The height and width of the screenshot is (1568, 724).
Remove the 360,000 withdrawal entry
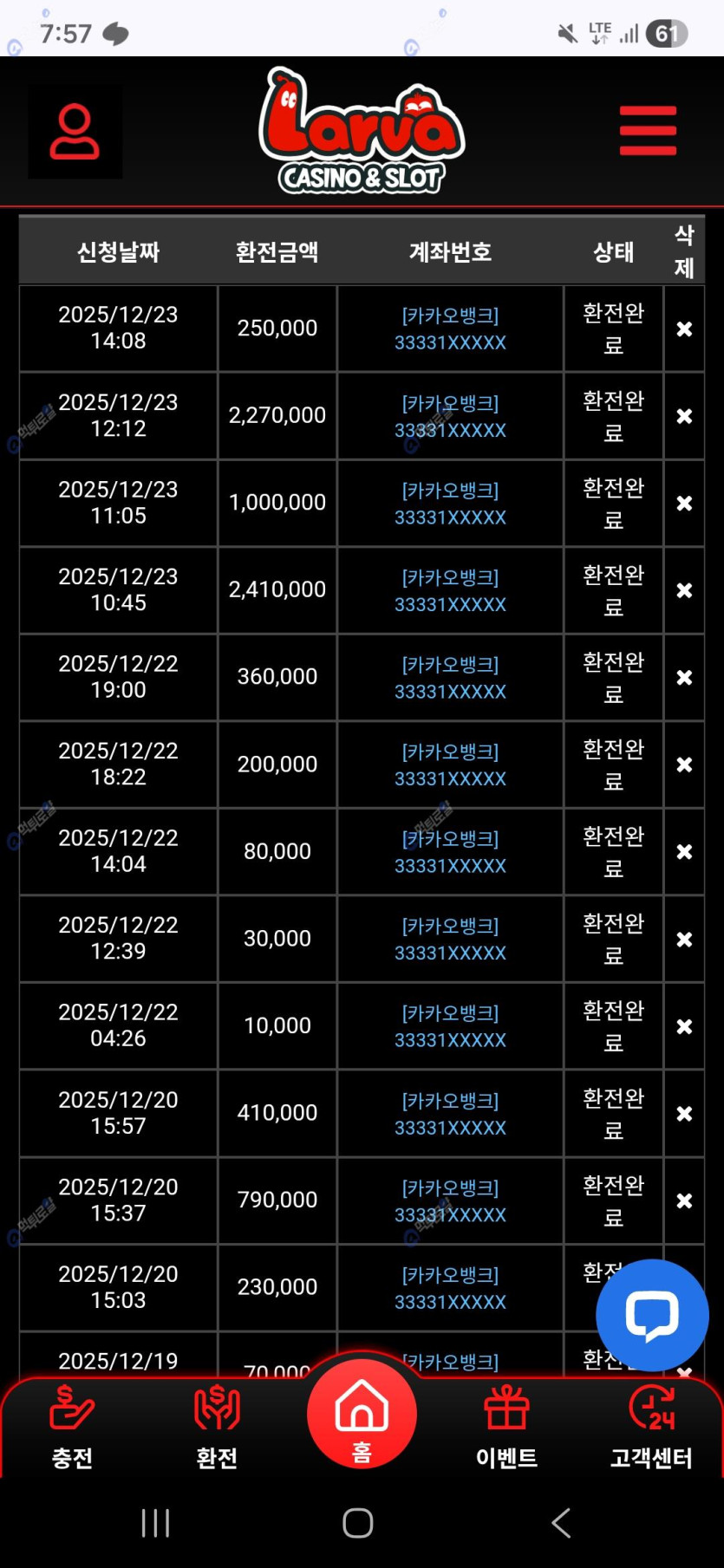(x=684, y=678)
